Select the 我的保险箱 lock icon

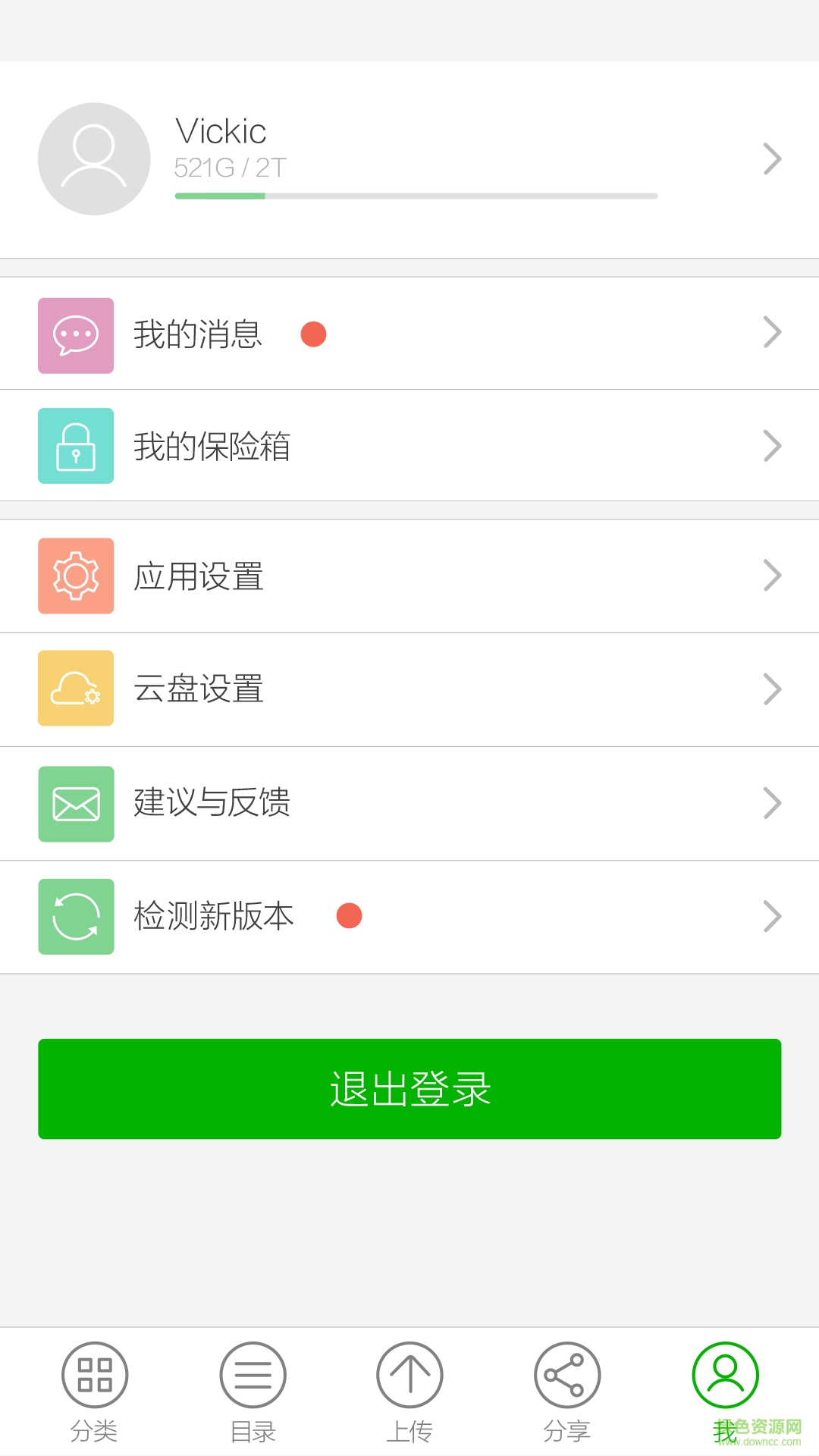[76, 446]
